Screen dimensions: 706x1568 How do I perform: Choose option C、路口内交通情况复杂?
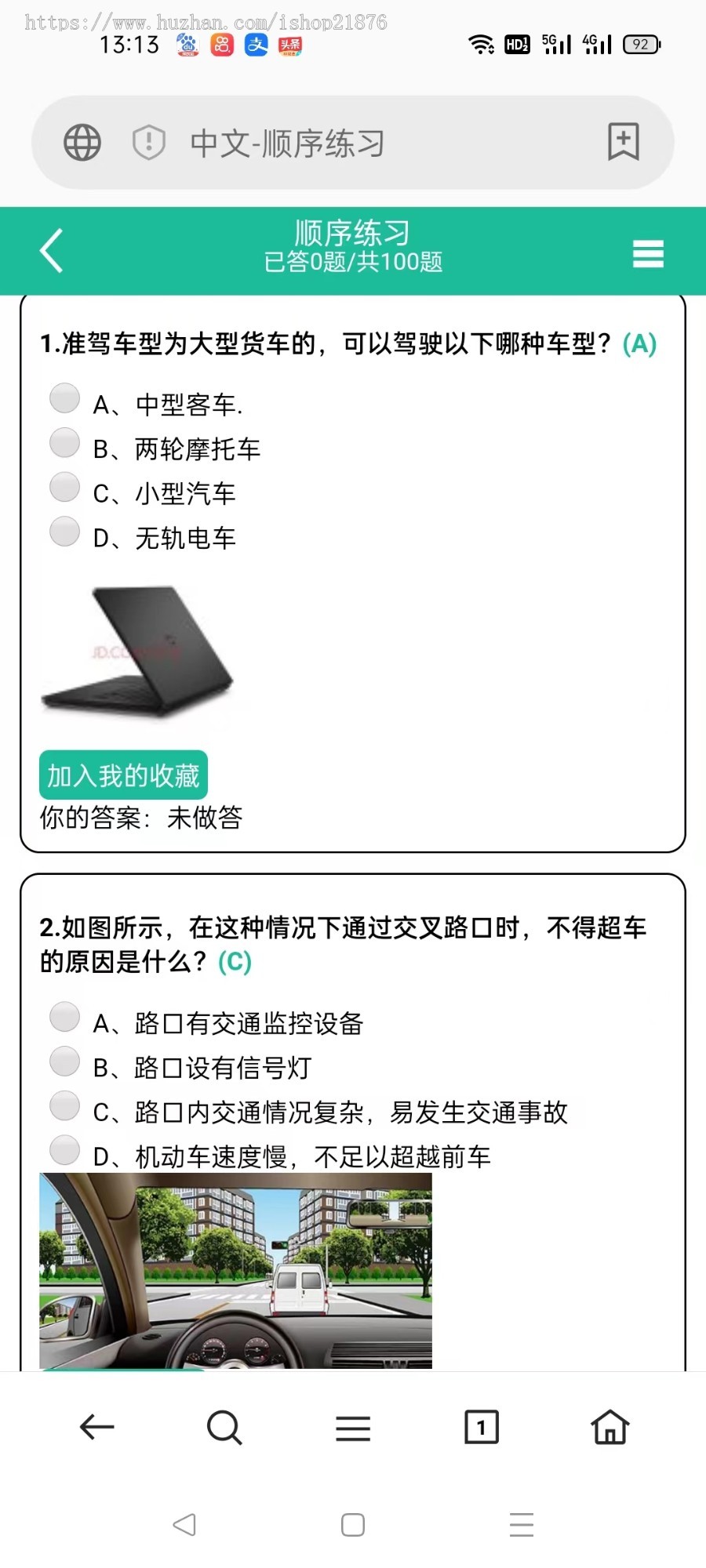(64, 1106)
